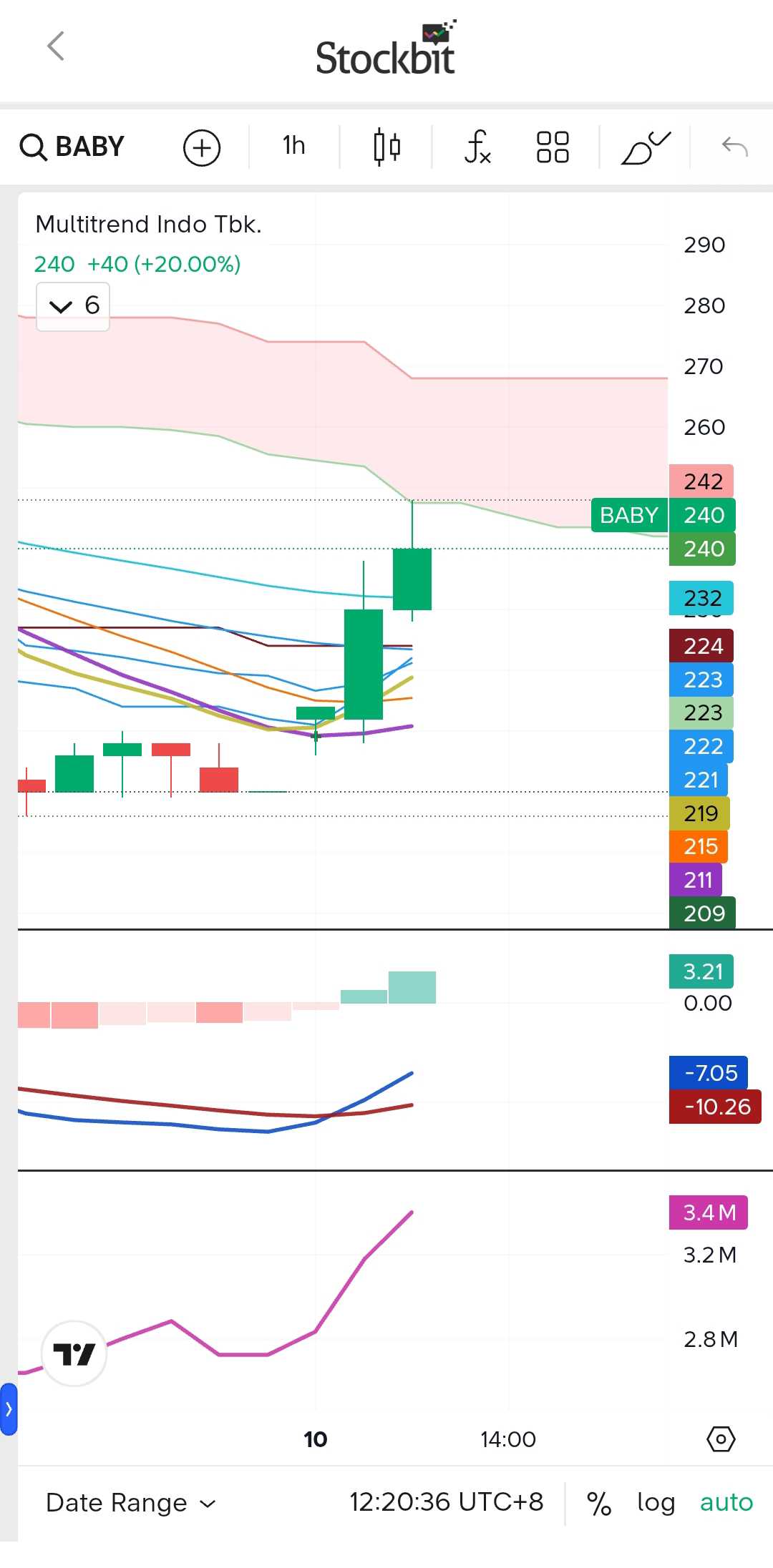This screenshot has width=773, height=1568.
Task: Open the layout templates grid
Action: point(553,147)
